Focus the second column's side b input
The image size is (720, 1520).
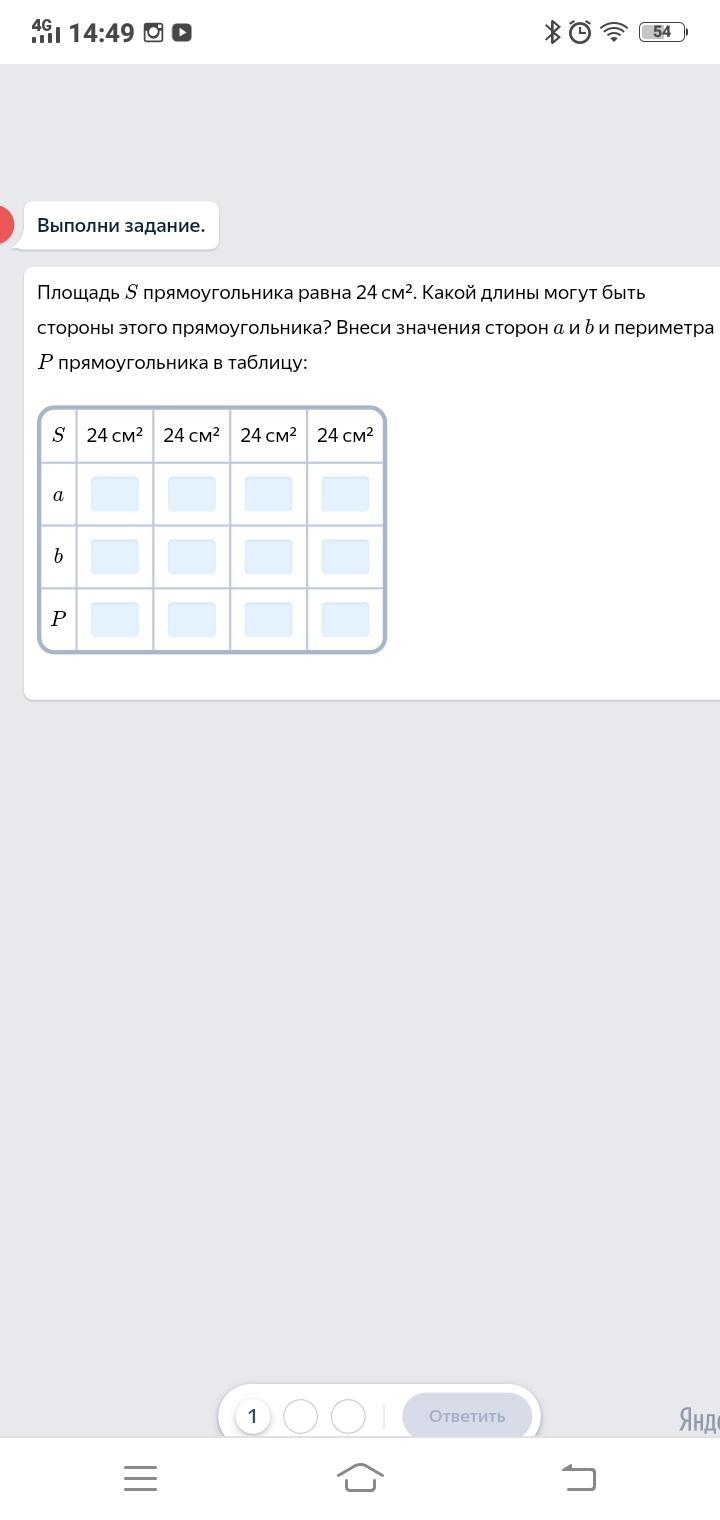point(192,557)
